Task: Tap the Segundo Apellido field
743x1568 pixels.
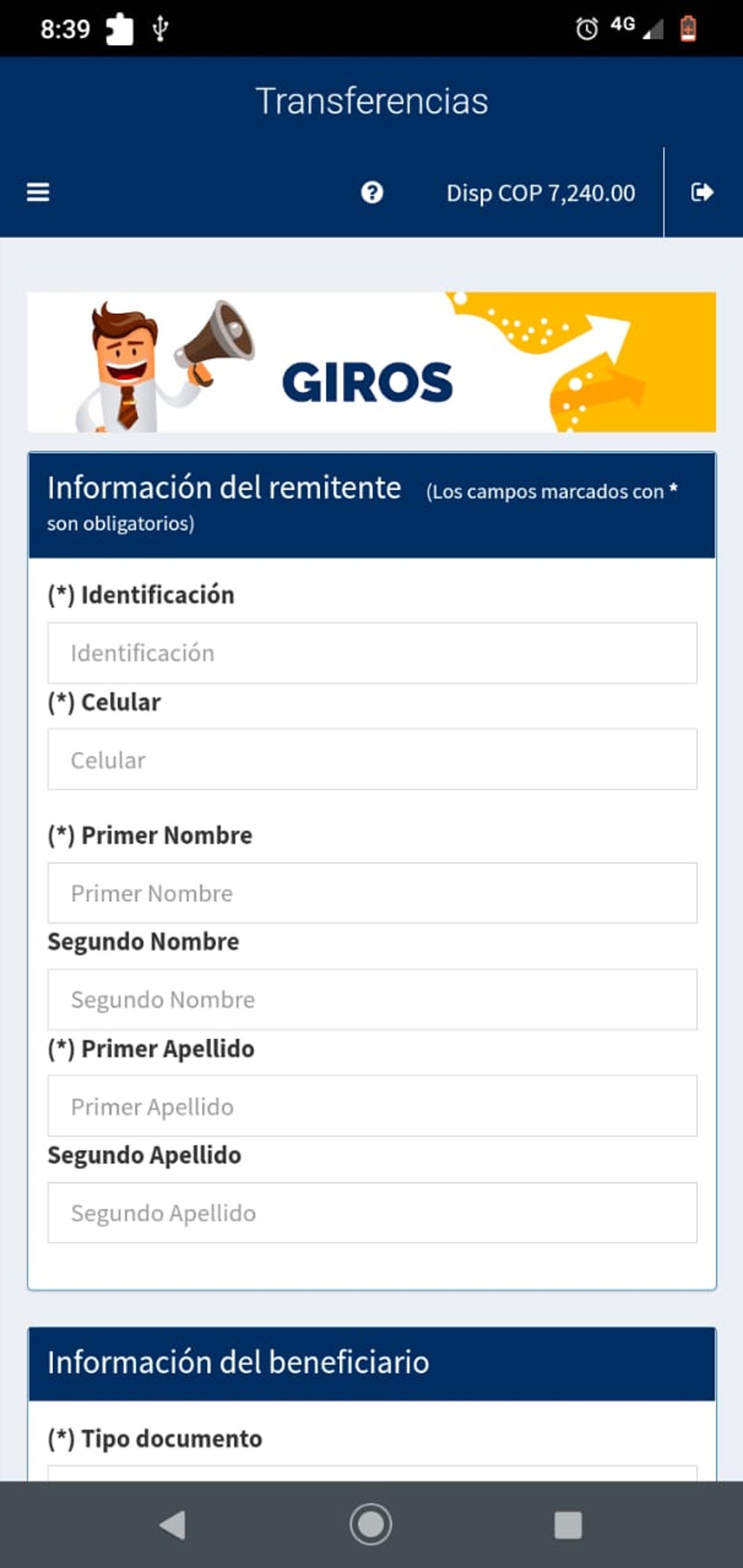Action: pyautogui.click(x=371, y=1212)
